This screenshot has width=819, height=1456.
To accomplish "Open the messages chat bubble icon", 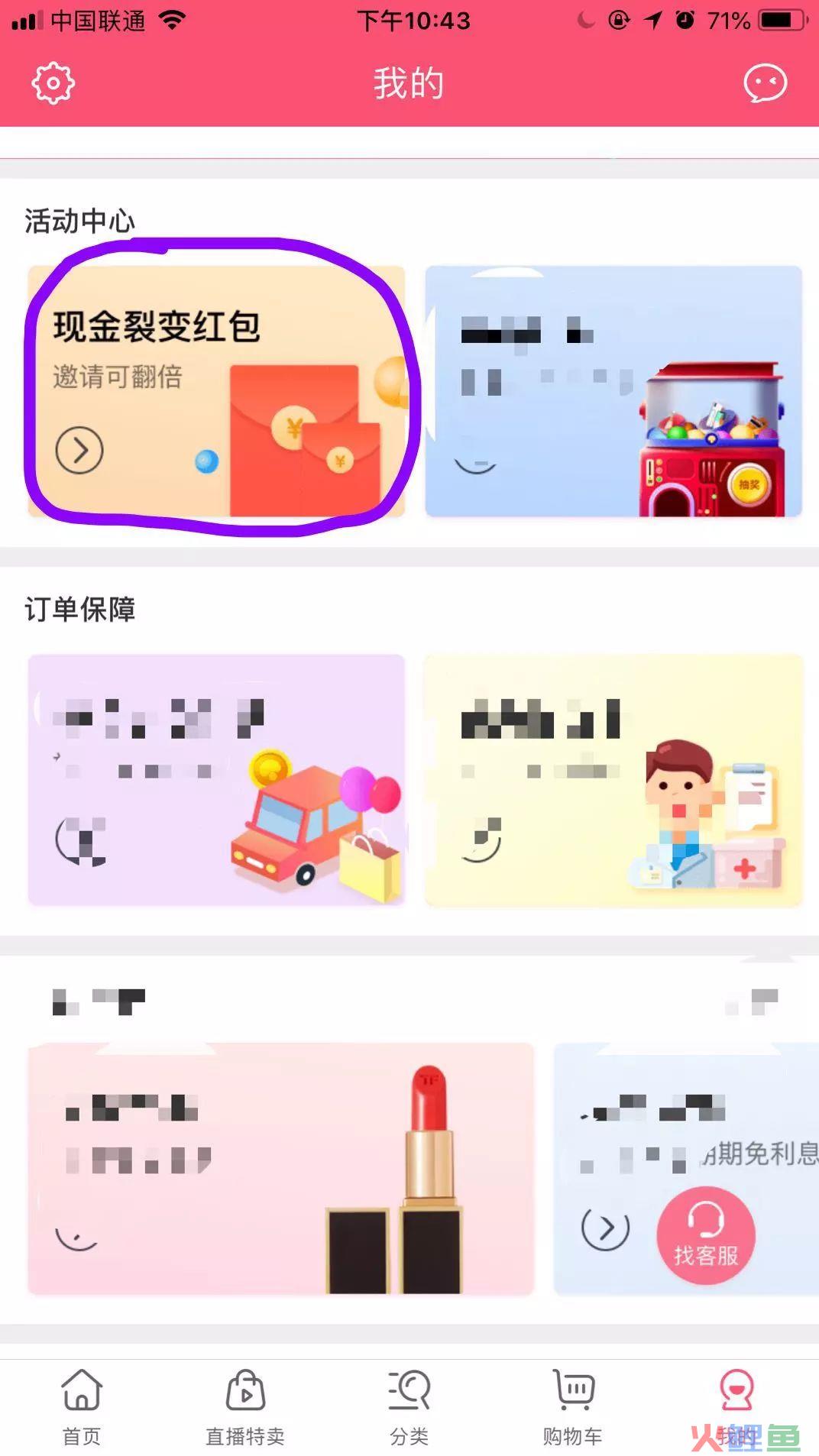I will 765,83.
